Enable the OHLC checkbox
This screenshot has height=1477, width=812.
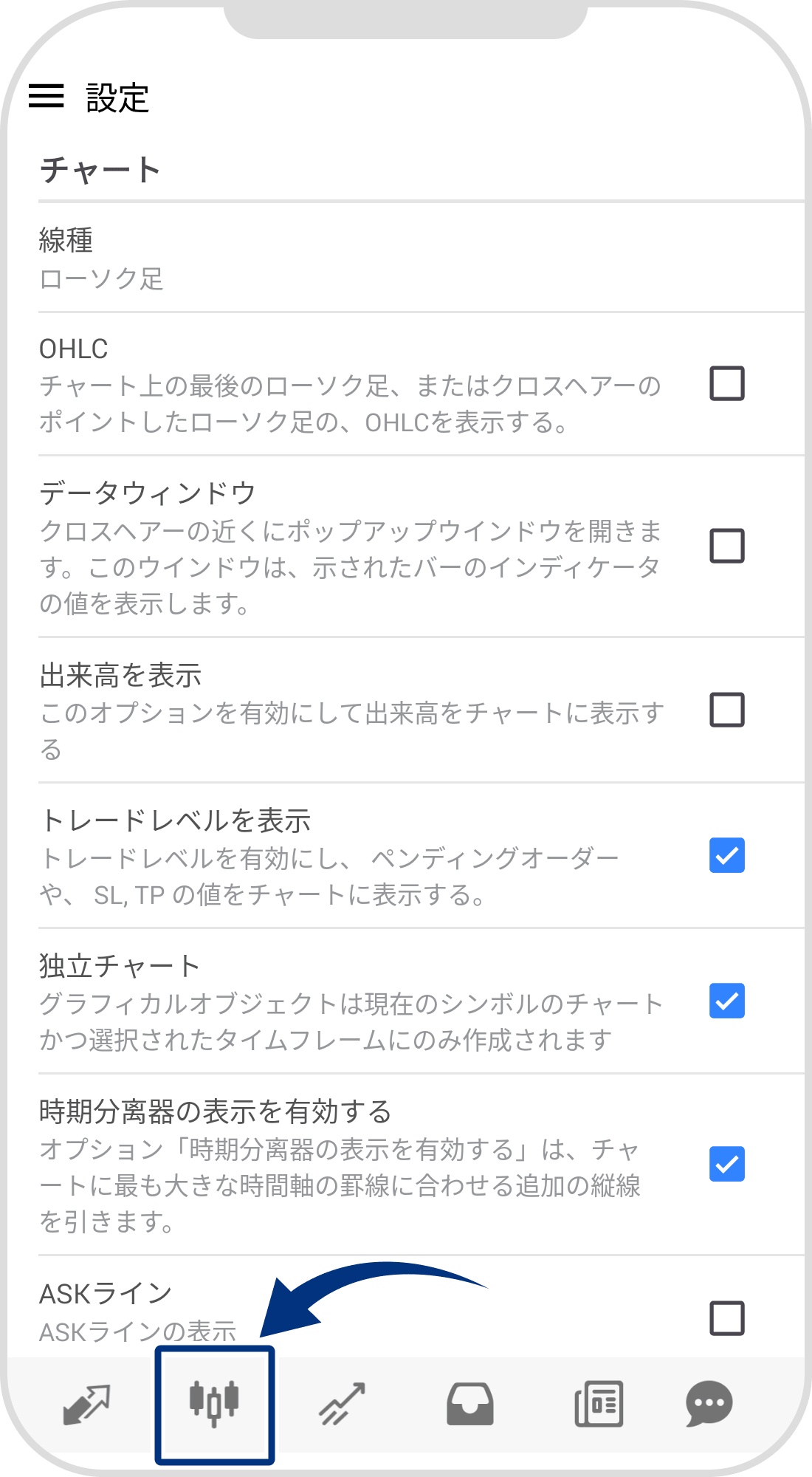point(728,383)
